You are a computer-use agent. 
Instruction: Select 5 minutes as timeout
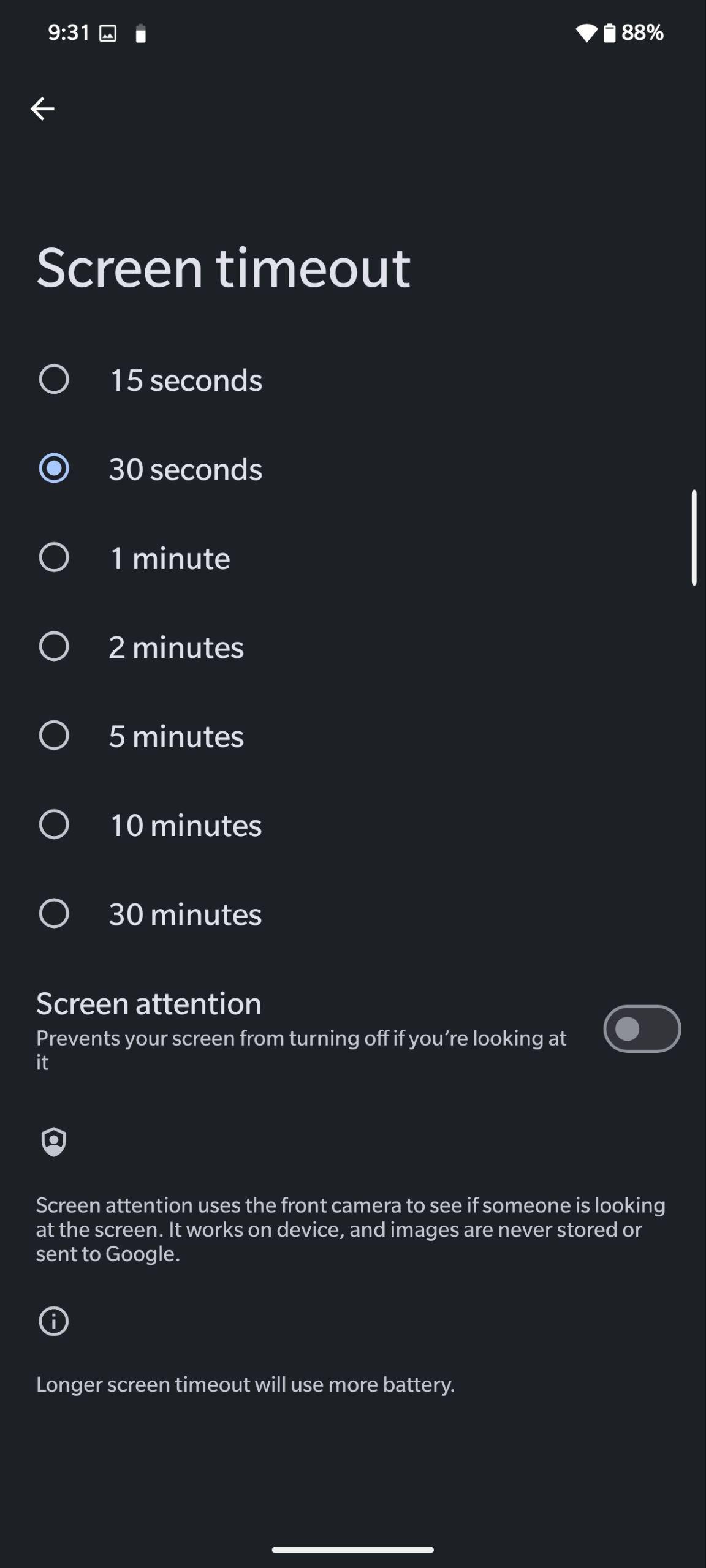point(353,736)
